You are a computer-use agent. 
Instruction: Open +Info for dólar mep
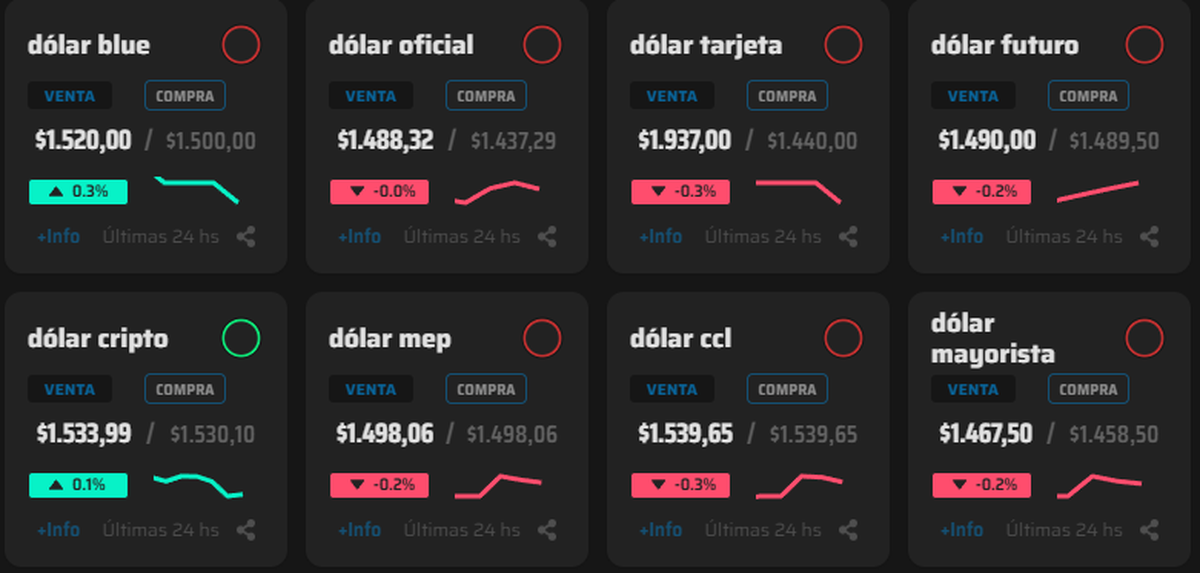359,530
